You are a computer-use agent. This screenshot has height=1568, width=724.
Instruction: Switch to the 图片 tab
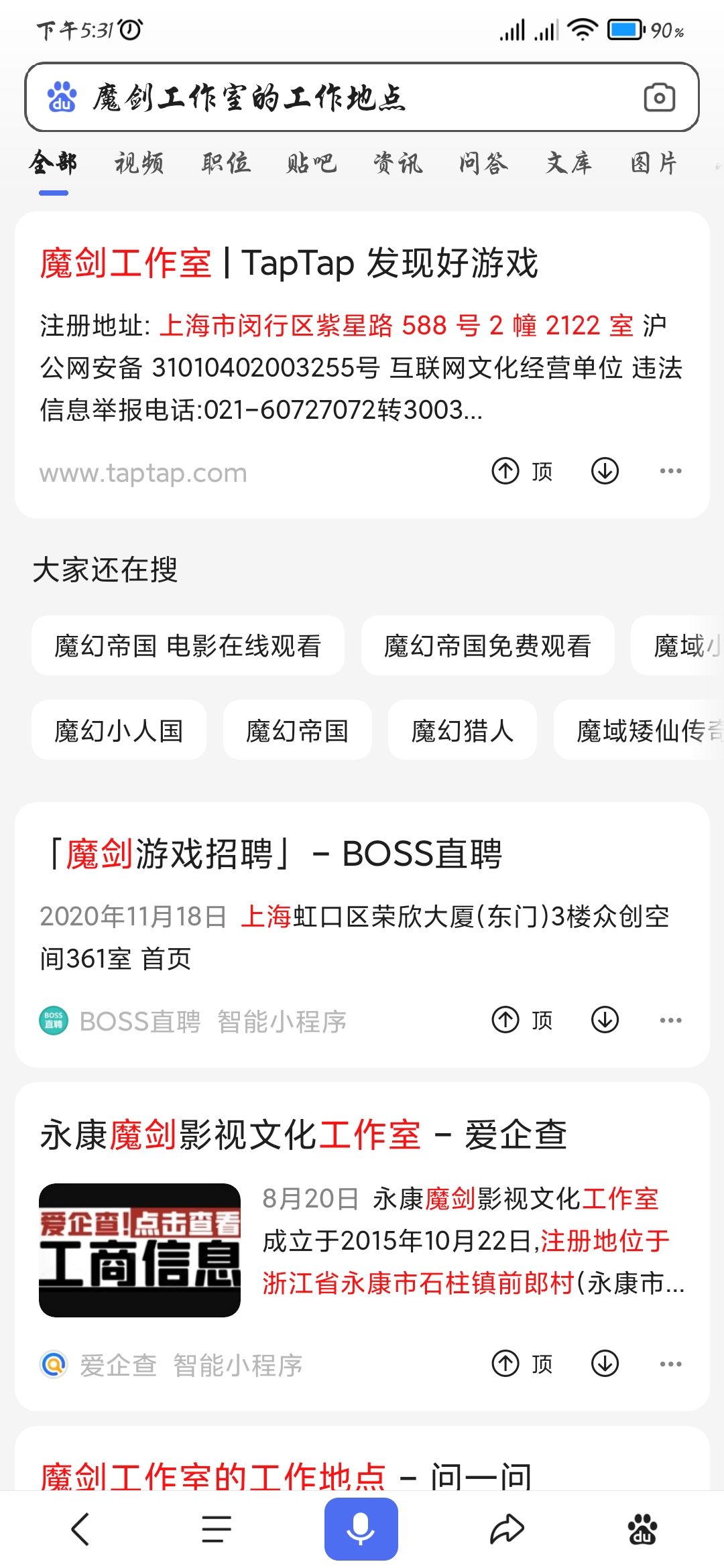tap(654, 163)
